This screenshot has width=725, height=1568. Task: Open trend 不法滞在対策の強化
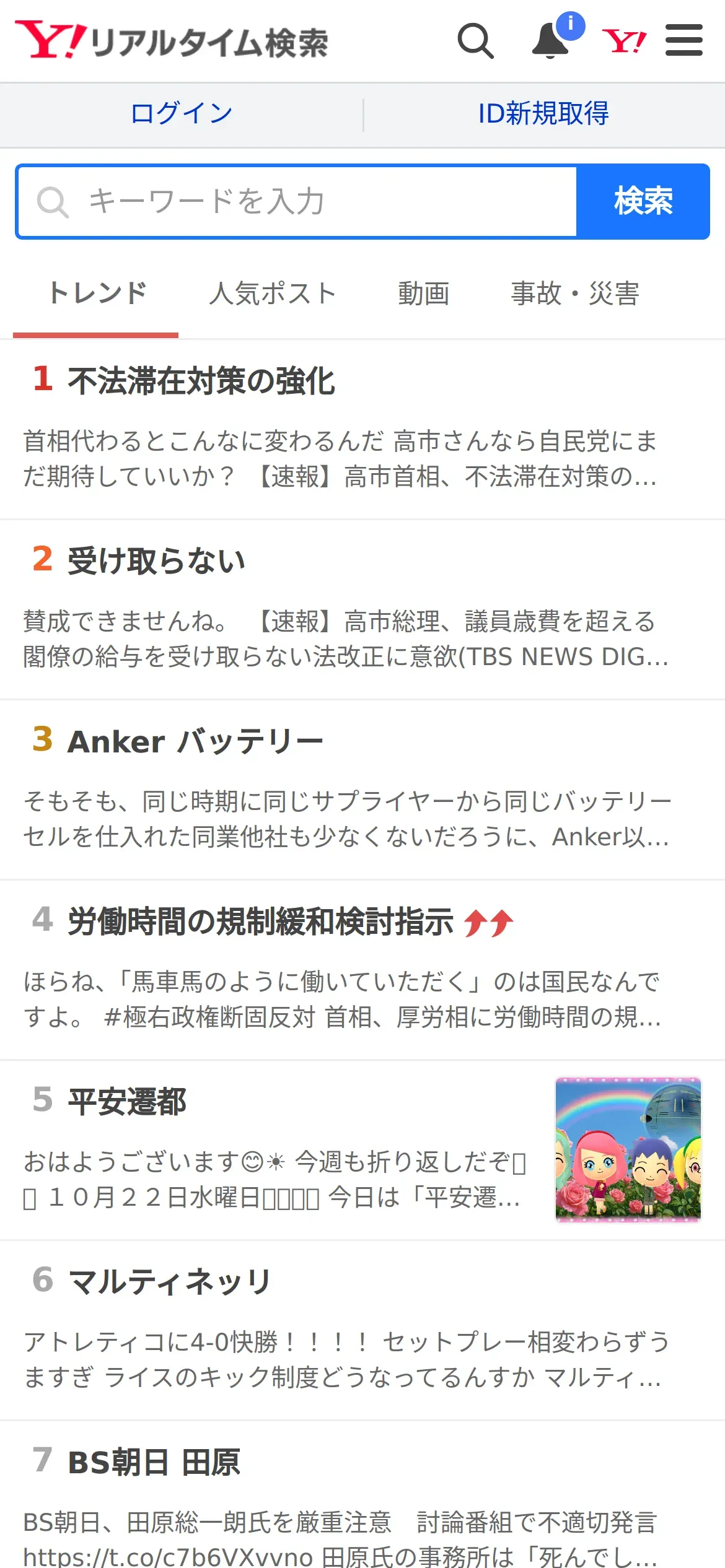click(201, 380)
